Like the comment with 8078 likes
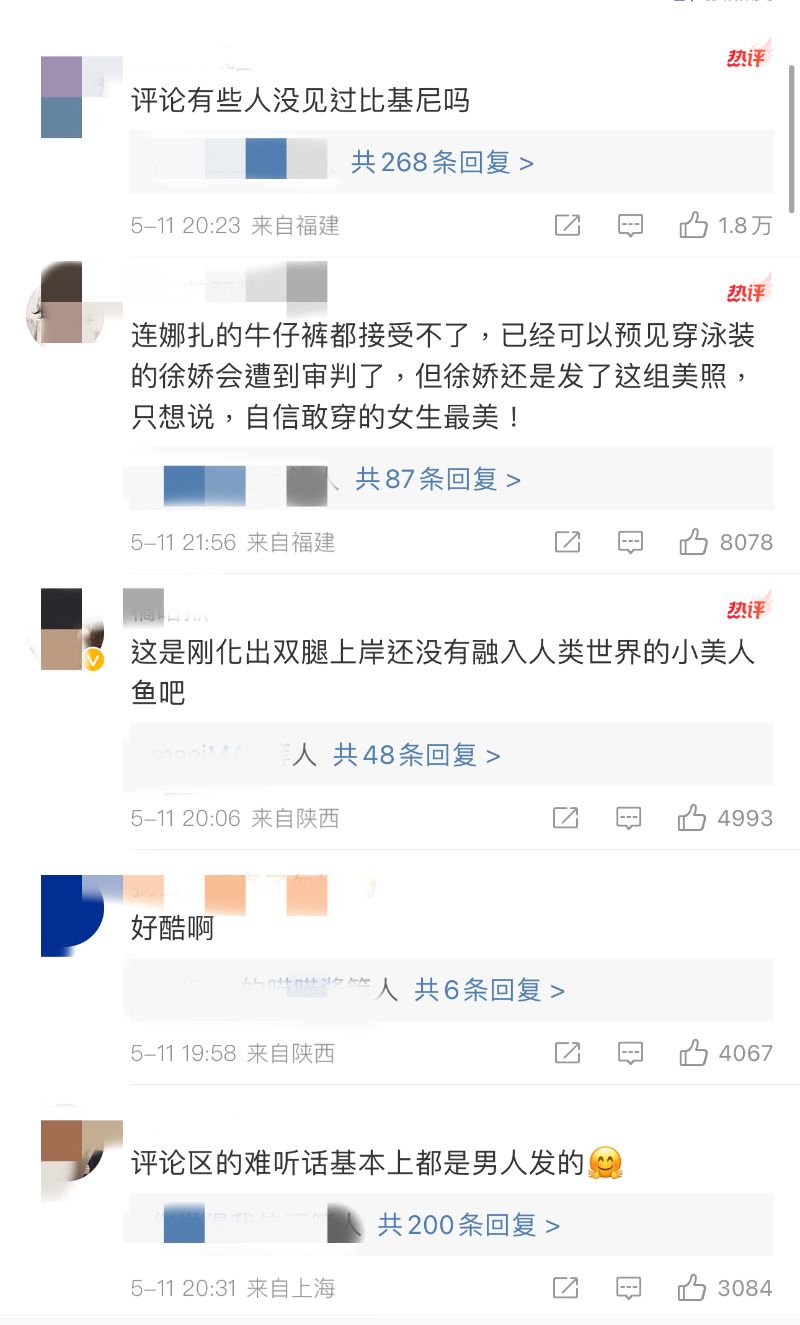This screenshot has height=1325, width=800. [x=694, y=542]
